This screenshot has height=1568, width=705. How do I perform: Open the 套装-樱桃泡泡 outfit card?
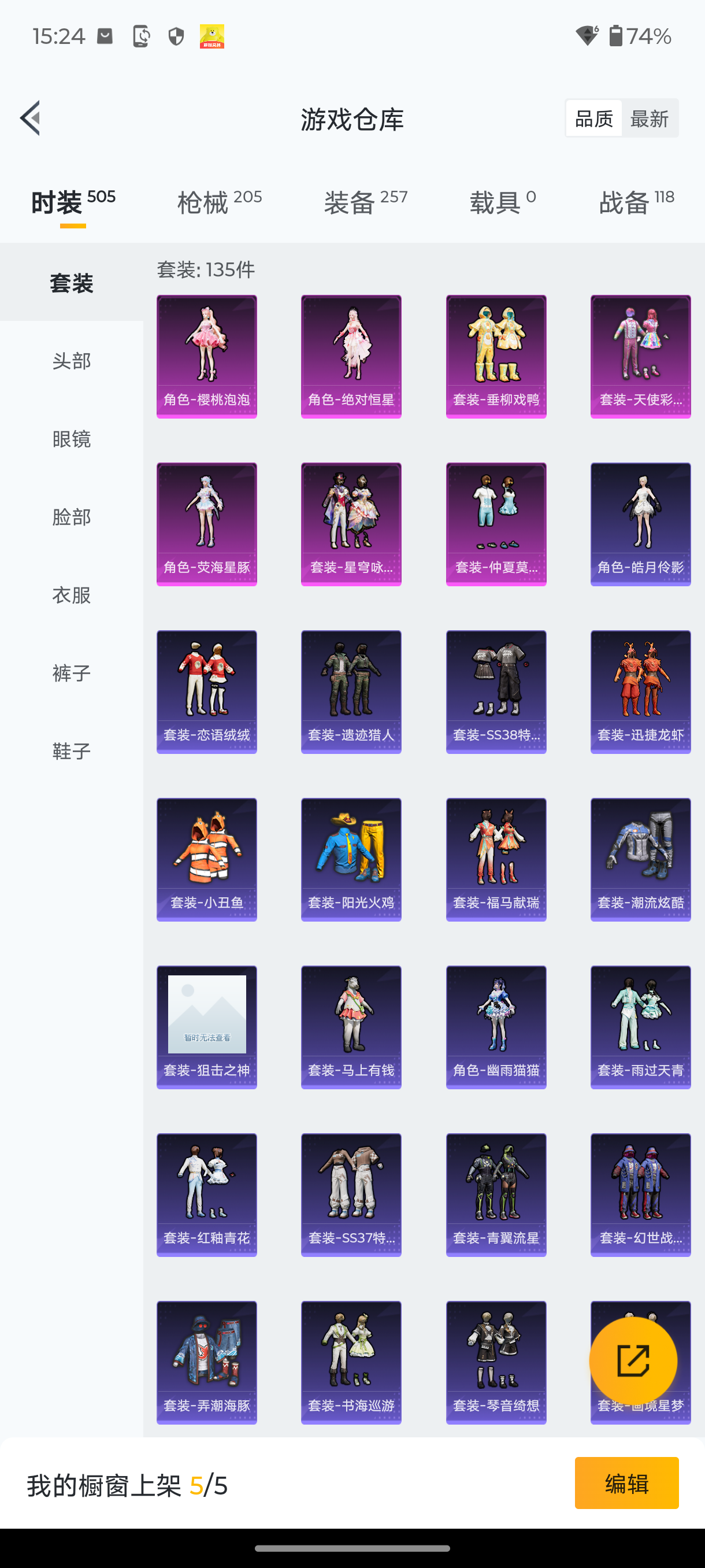point(206,356)
